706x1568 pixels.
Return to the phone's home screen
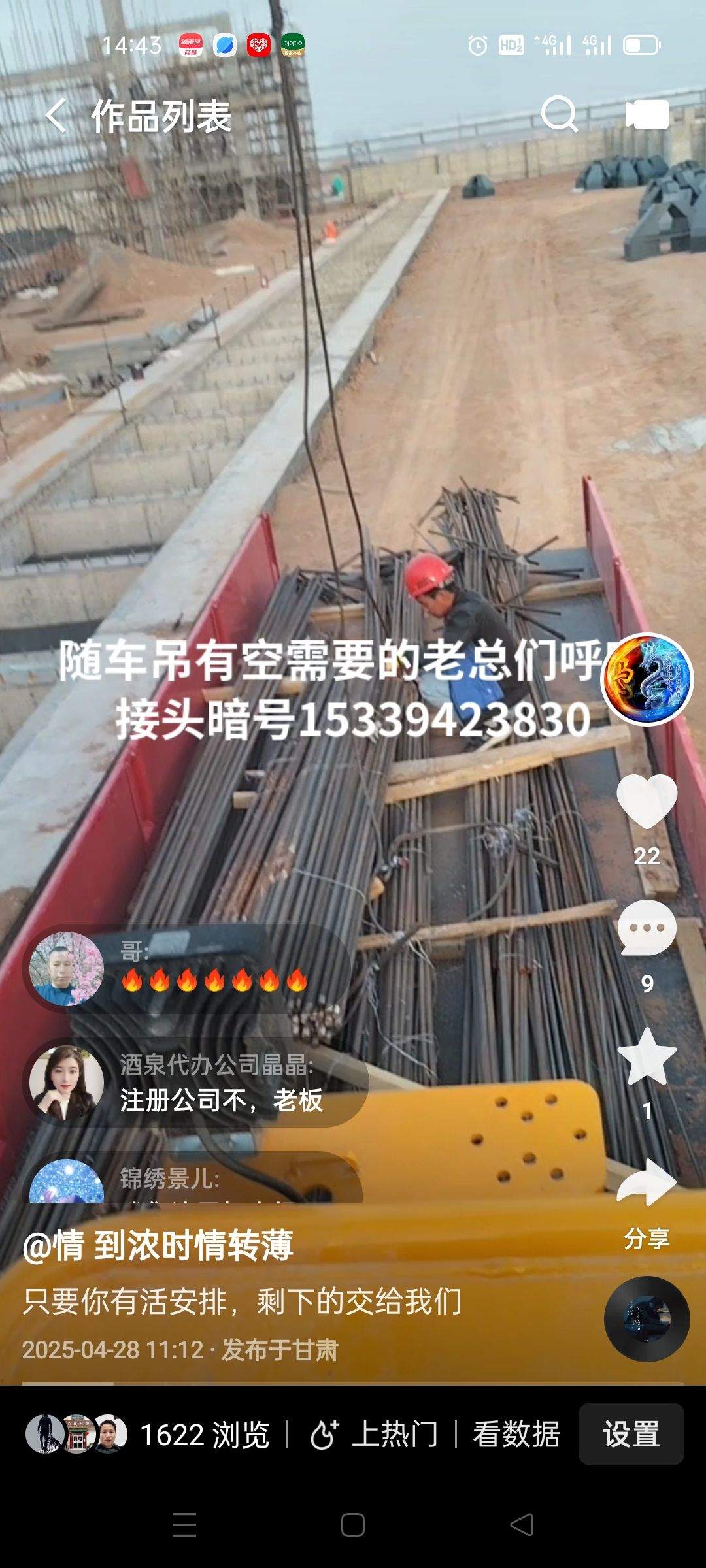pos(353,1525)
